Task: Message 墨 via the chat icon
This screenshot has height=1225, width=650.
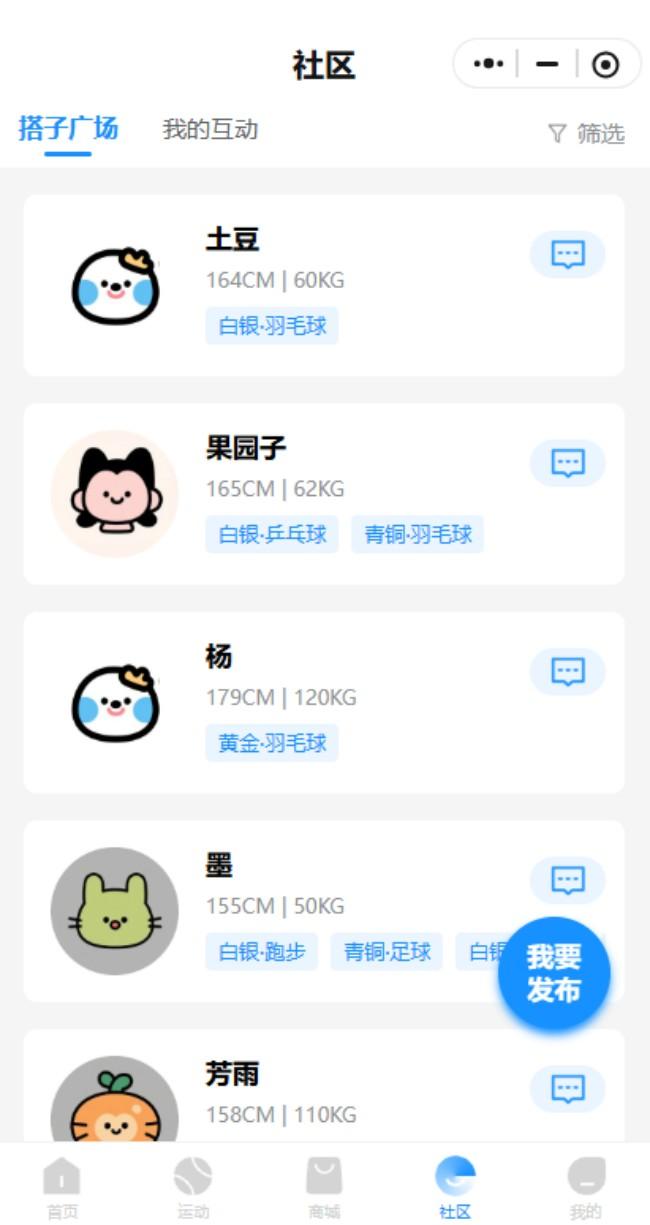Action: click(567, 880)
